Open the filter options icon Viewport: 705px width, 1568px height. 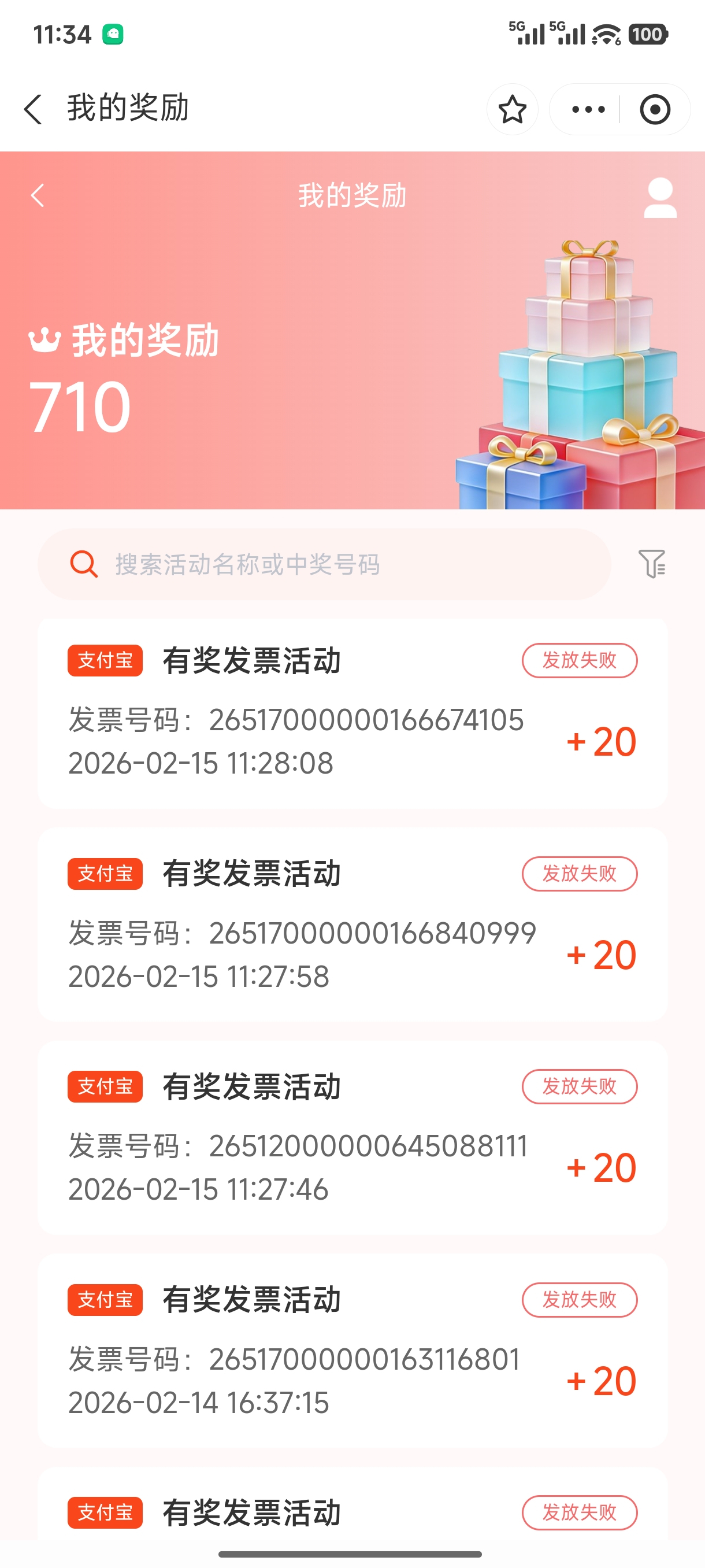point(651,564)
